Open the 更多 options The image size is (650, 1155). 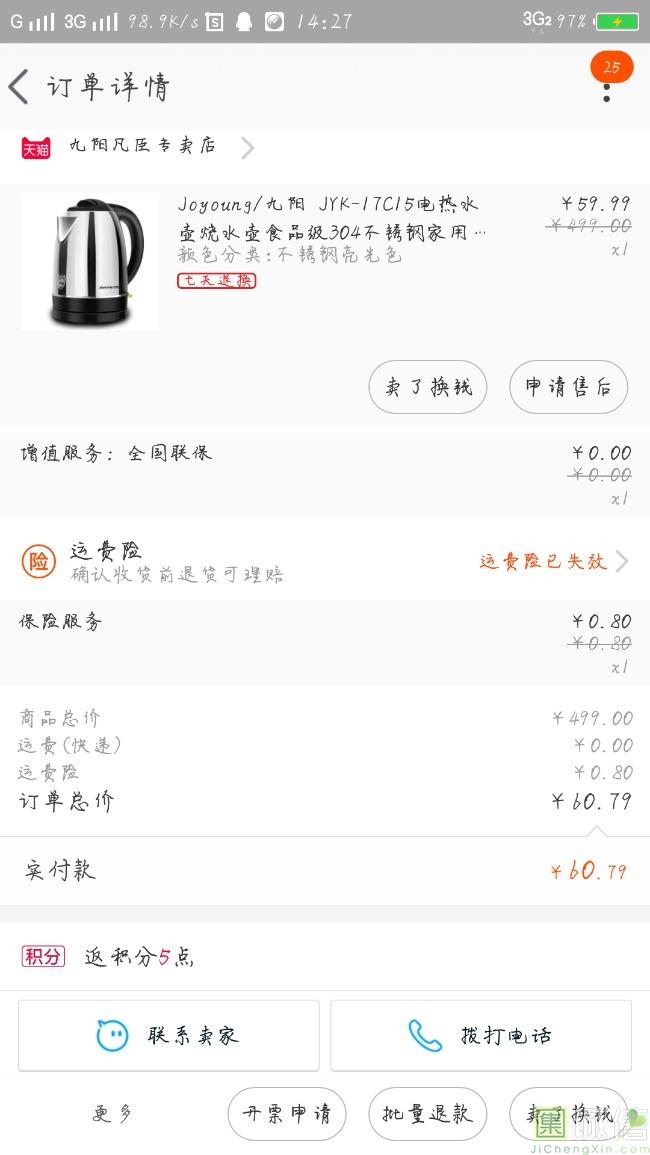click(x=112, y=1113)
